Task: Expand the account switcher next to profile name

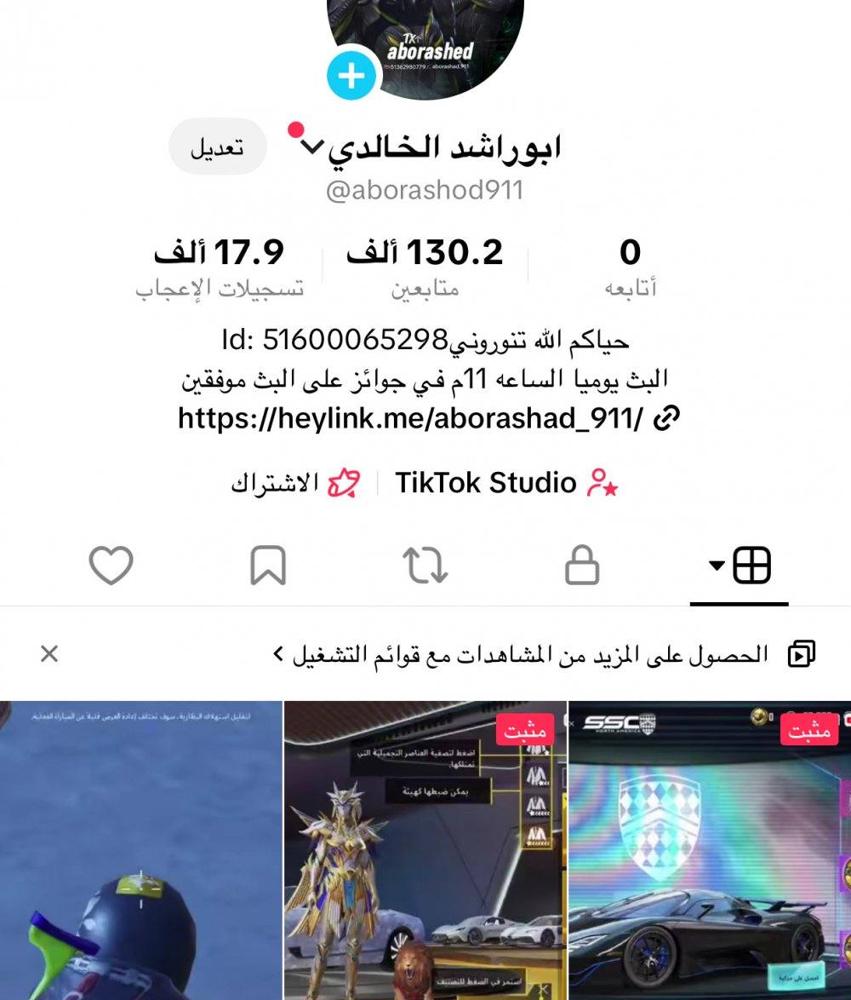Action: (312, 148)
